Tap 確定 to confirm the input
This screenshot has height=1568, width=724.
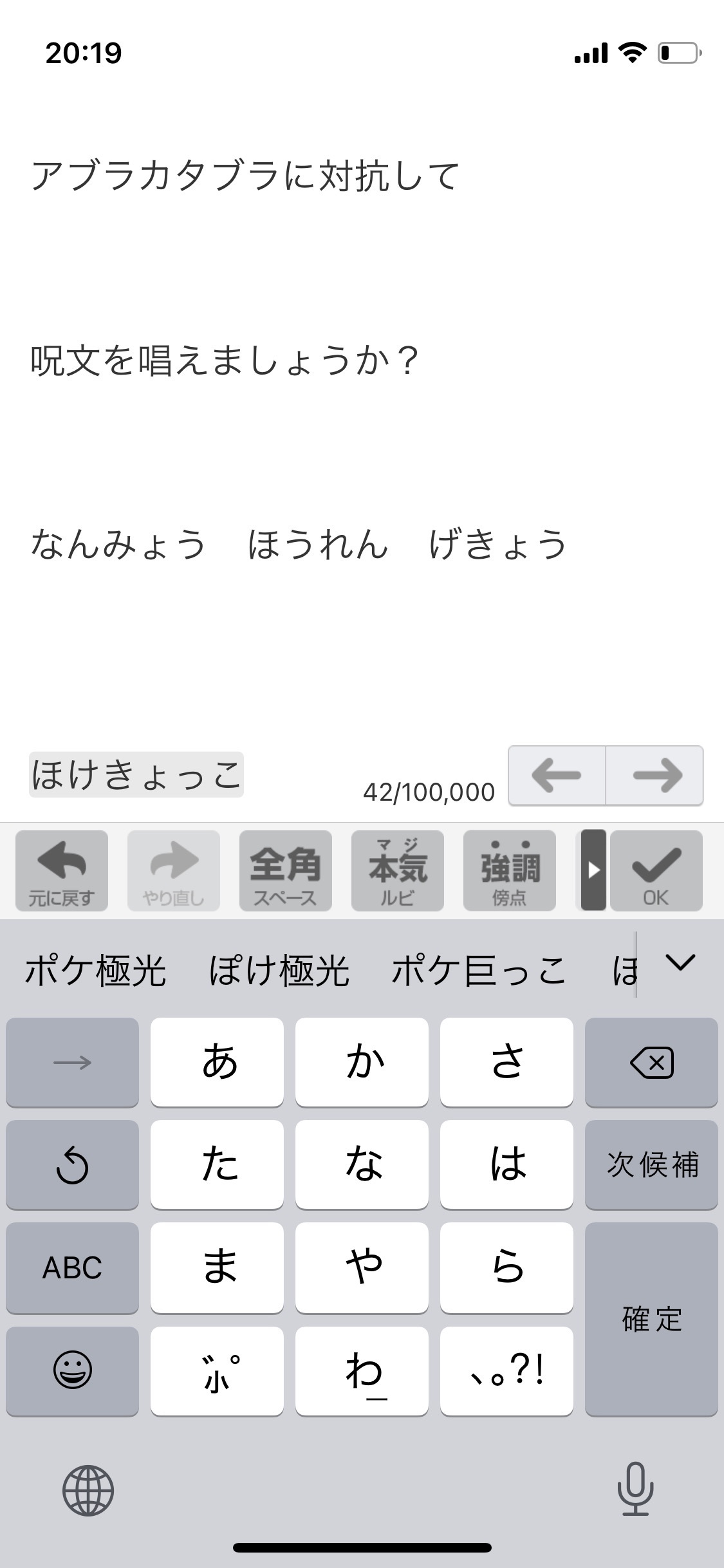[651, 1319]
